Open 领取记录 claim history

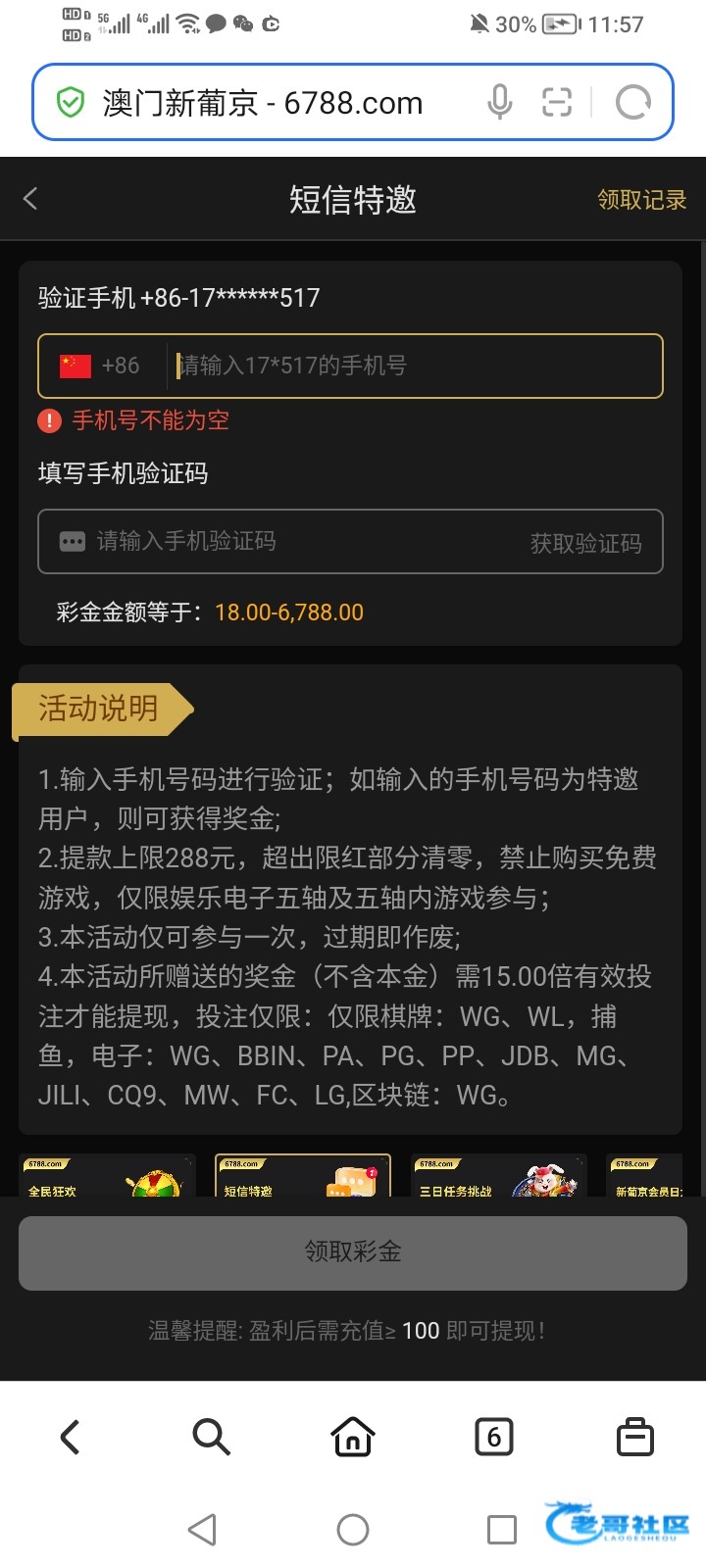[x=641, y=200]
